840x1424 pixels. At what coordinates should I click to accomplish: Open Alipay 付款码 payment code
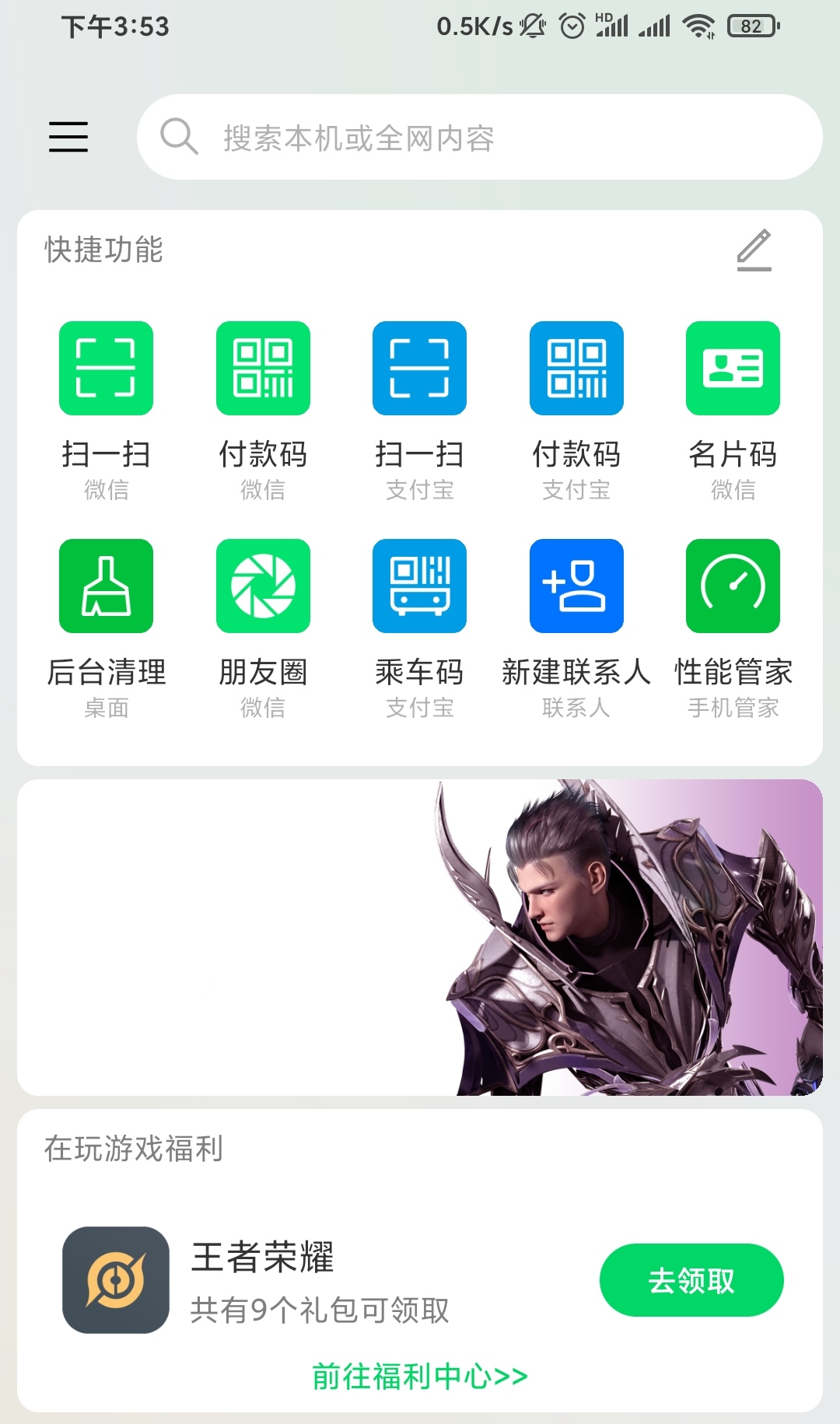tap(576, 369)
